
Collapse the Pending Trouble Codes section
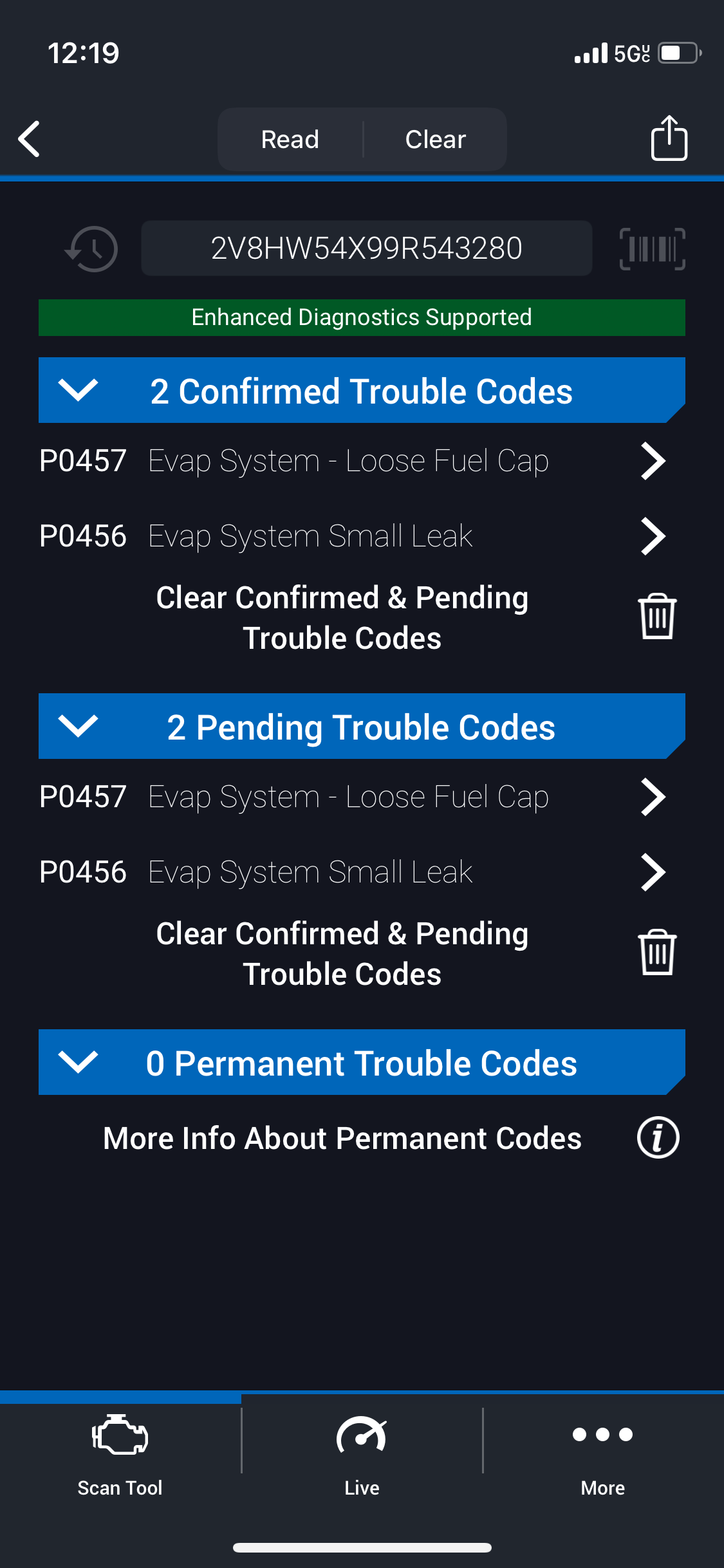tap(78, 726)
